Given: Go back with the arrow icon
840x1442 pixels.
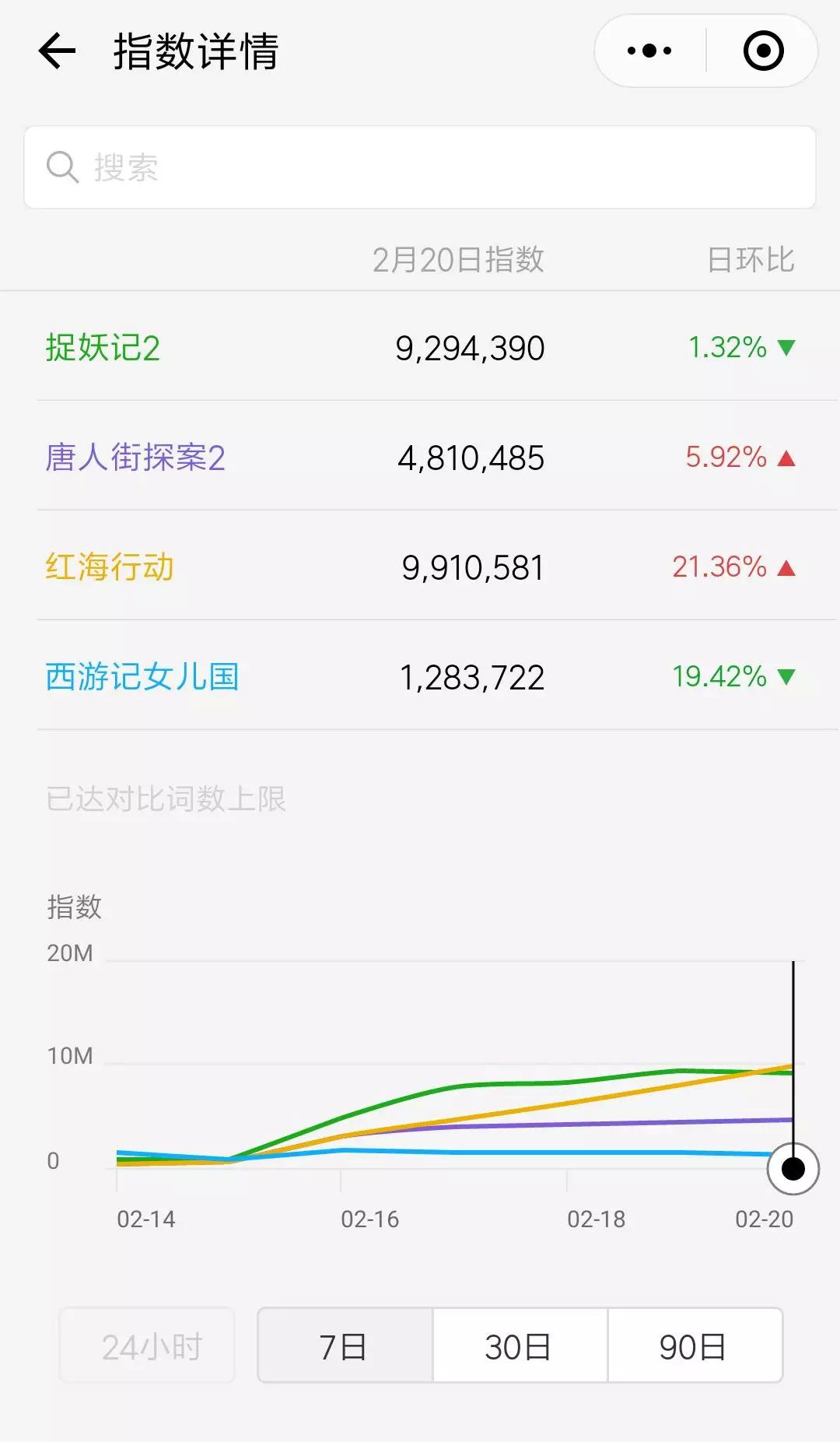Looking at the screenshot, I should [57, 51].
